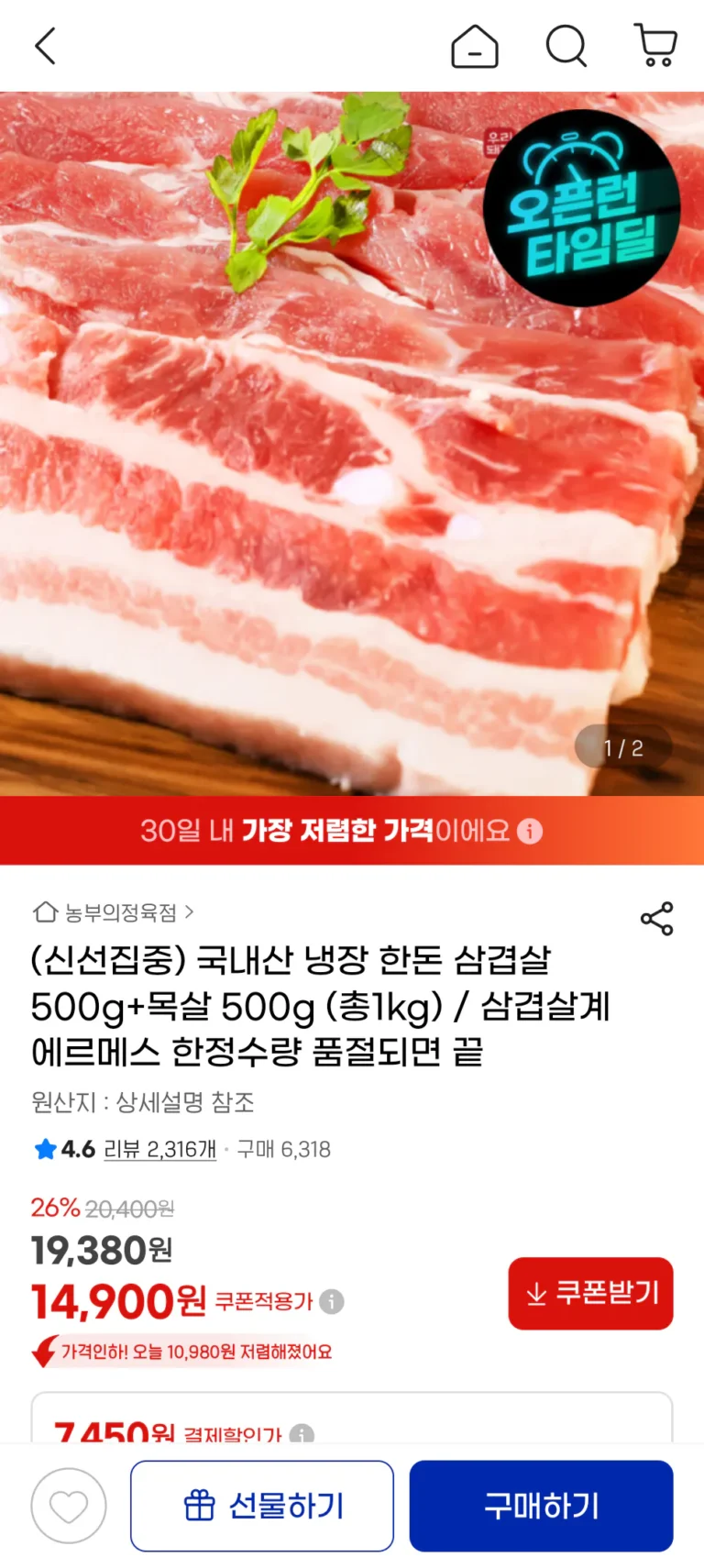Send as a gift with 선물하기
Screen dimensions: 704x1568
tap(262, 1506)
